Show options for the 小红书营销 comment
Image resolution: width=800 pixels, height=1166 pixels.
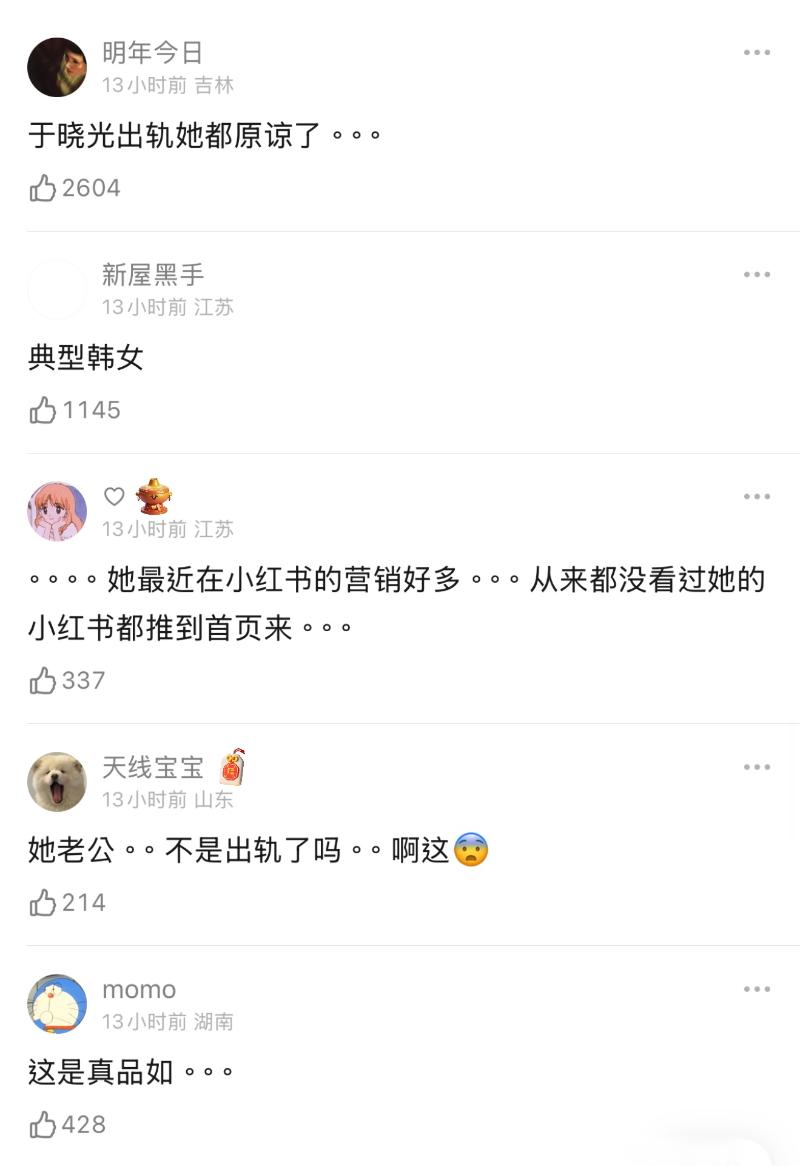[756, 497]
